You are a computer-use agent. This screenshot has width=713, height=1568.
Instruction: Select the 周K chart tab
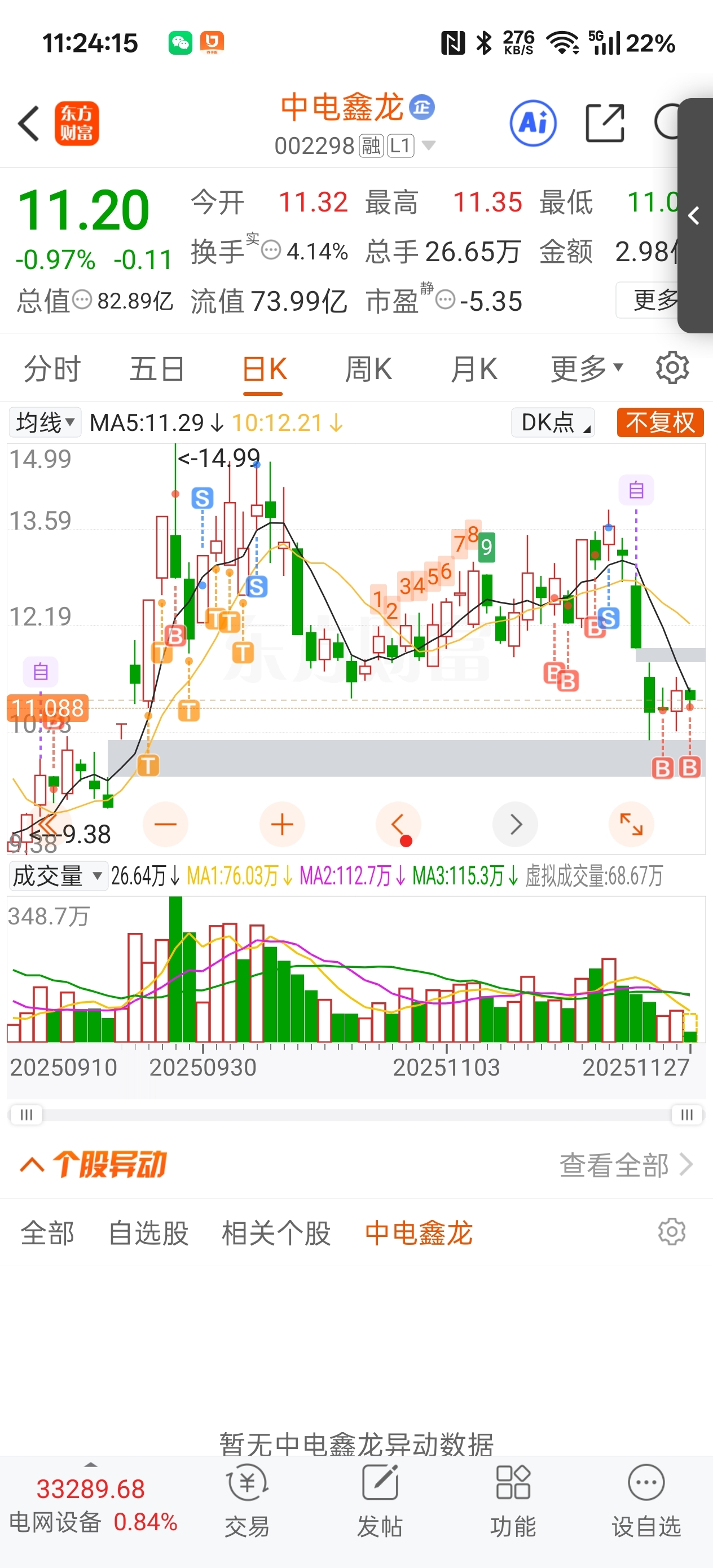click(x=368, y=369)
